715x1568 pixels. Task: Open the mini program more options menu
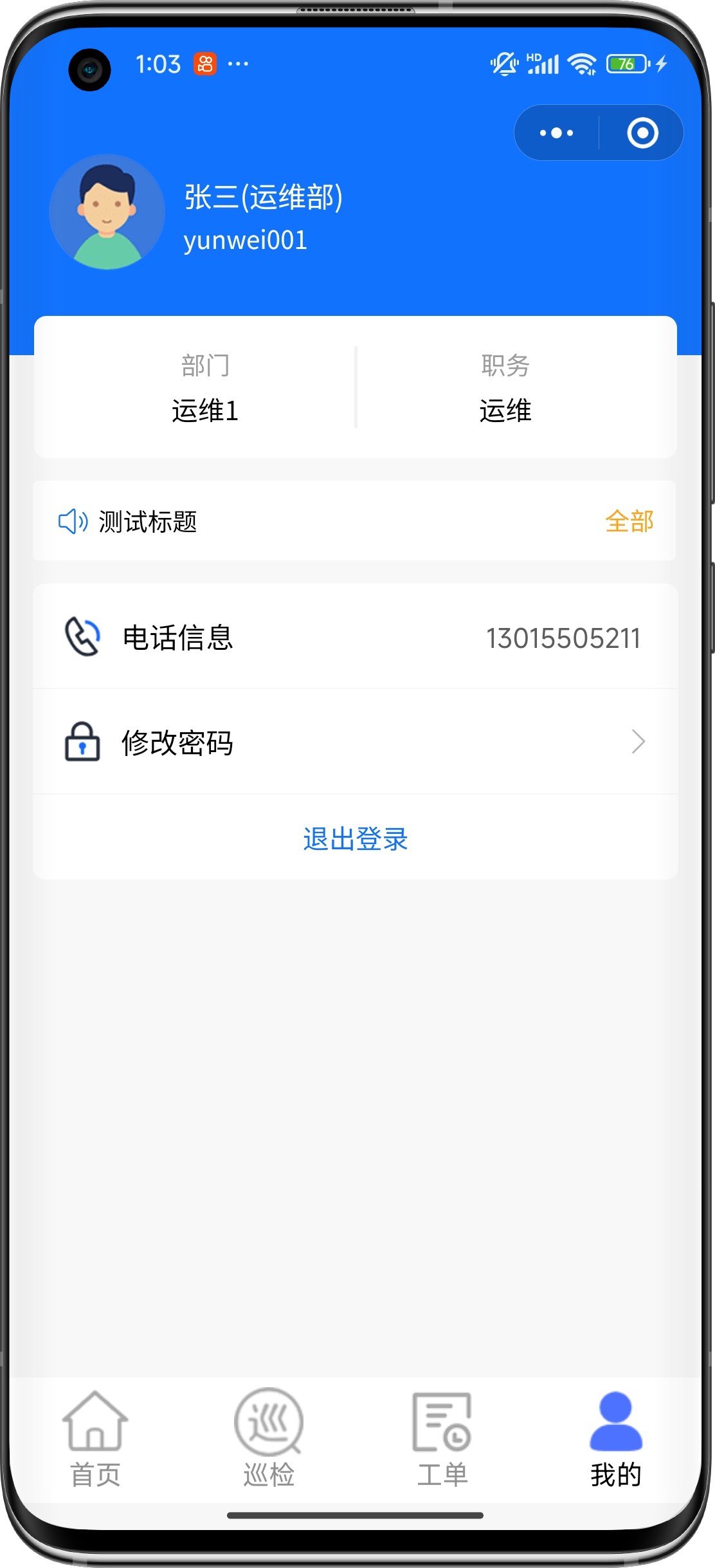[x=557, y=133]
